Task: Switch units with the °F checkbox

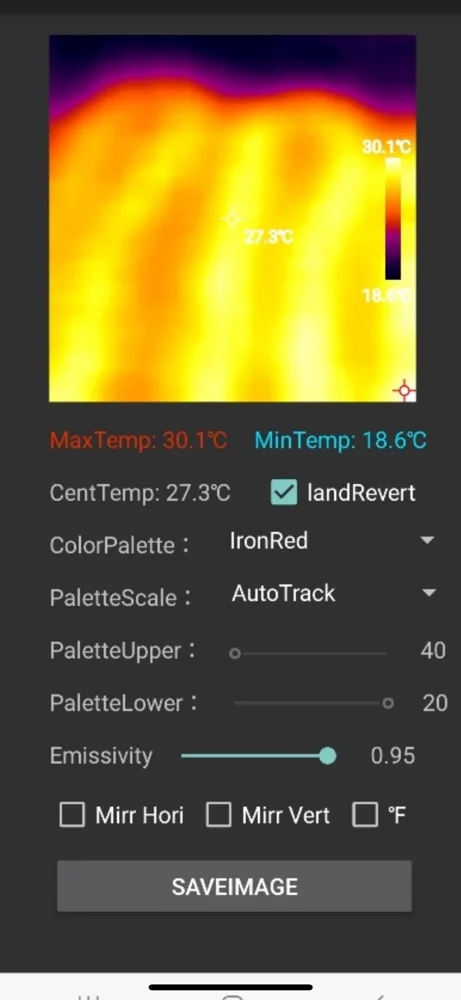Action: [365, 814]
